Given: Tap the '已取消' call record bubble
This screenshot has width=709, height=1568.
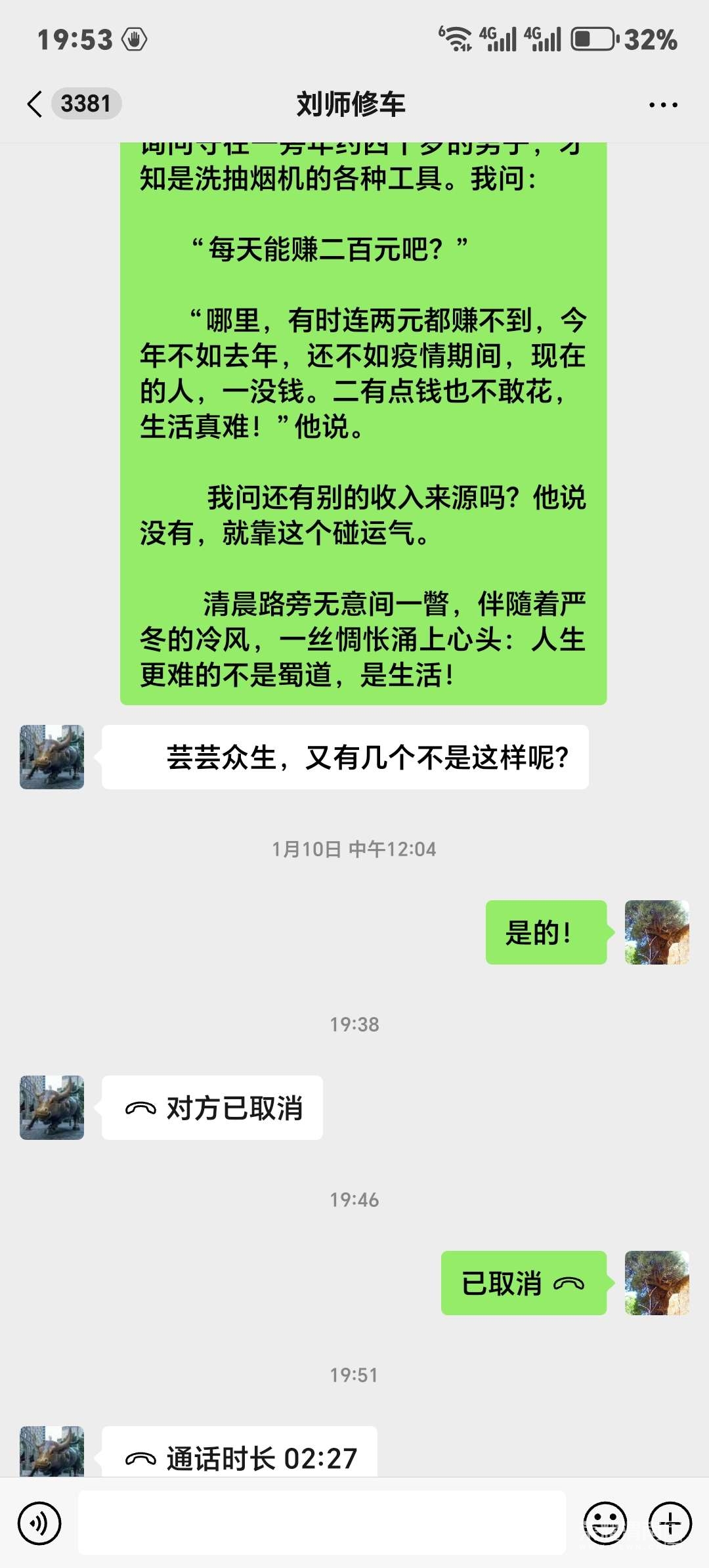Looking at the screenshot, I should (x=523, y=1283).
